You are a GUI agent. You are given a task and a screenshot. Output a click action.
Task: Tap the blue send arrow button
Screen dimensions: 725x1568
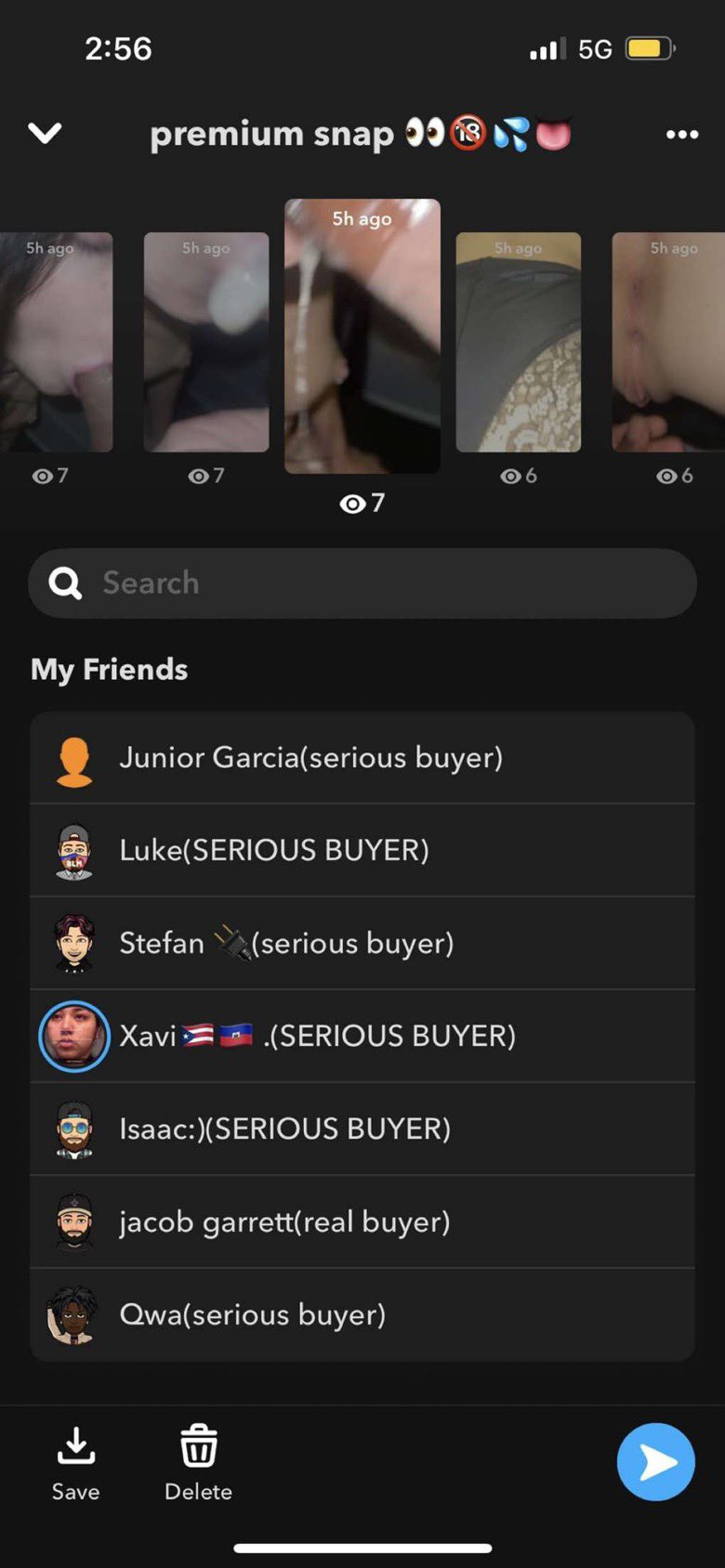655,1462
